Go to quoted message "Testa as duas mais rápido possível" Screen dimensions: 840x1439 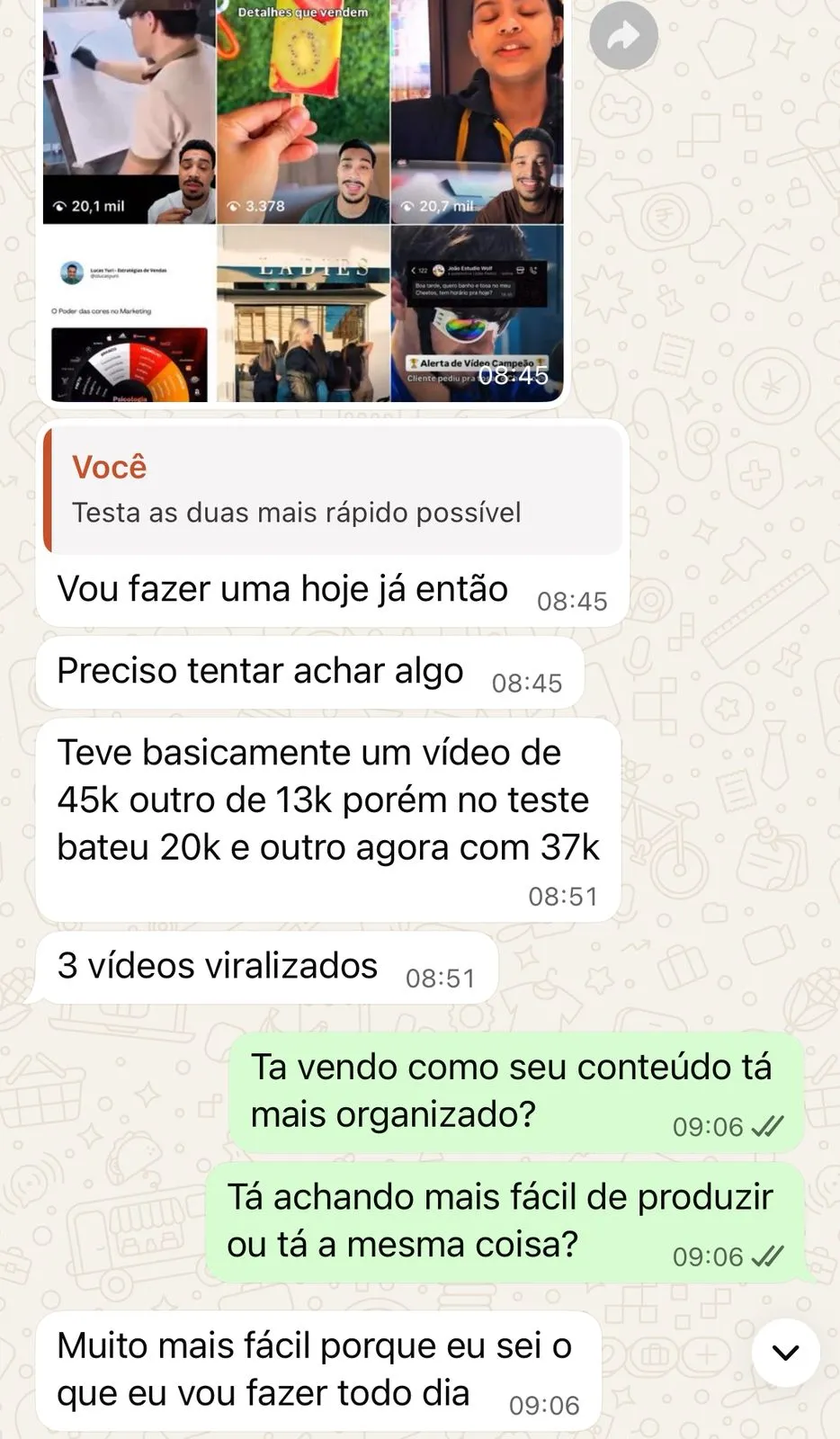tap(333, 490)
